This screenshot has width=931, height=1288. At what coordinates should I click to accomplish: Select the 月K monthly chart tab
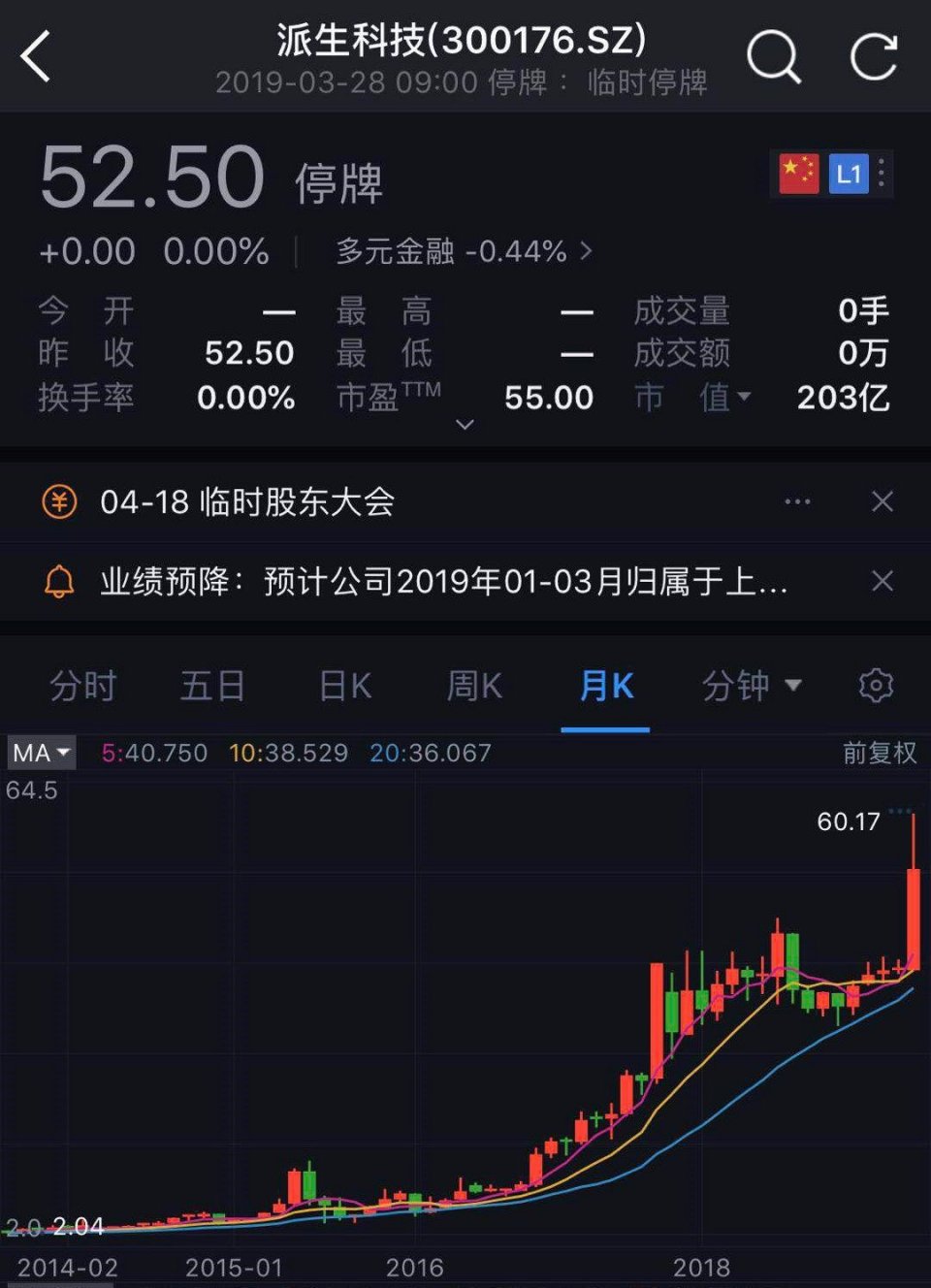[x=606, y=686]
